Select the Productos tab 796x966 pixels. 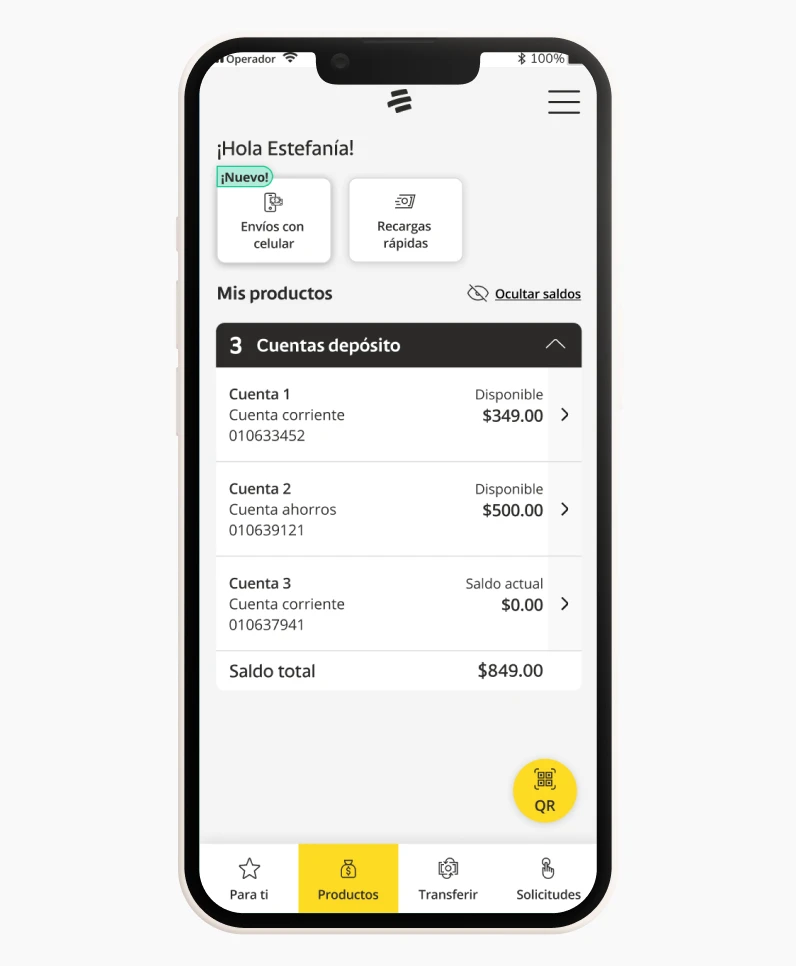pyautogui.click(x=348, y=879)
